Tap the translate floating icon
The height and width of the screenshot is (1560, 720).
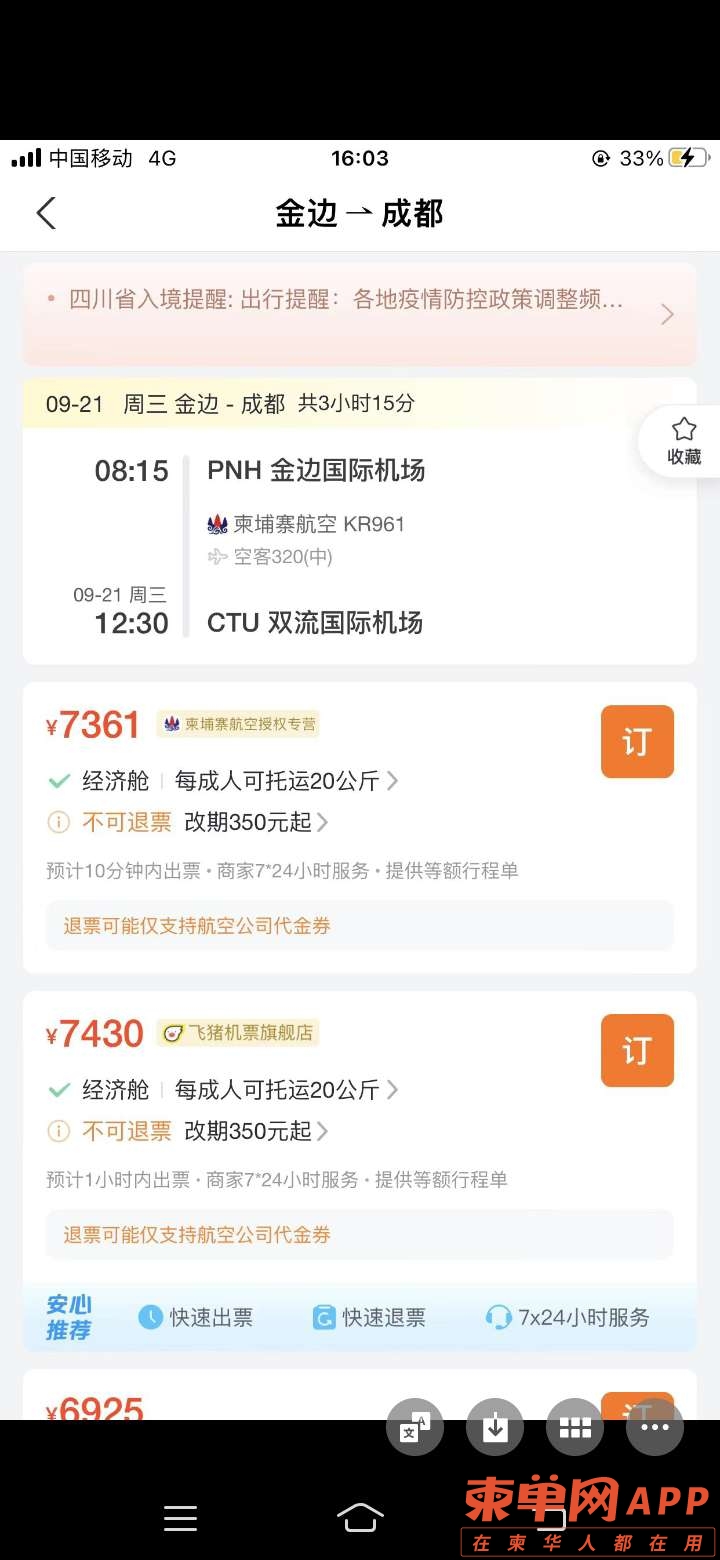click(415, 1427)
